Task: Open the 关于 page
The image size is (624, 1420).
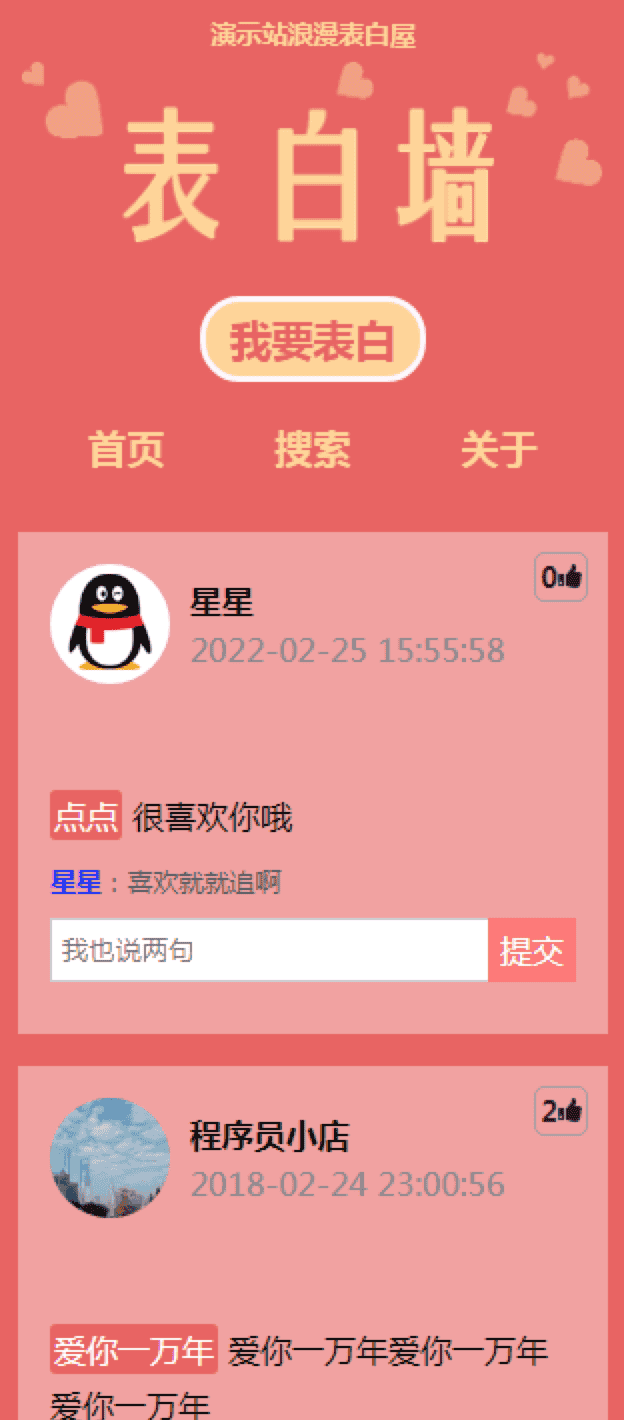Action: [x=499, y=450]
